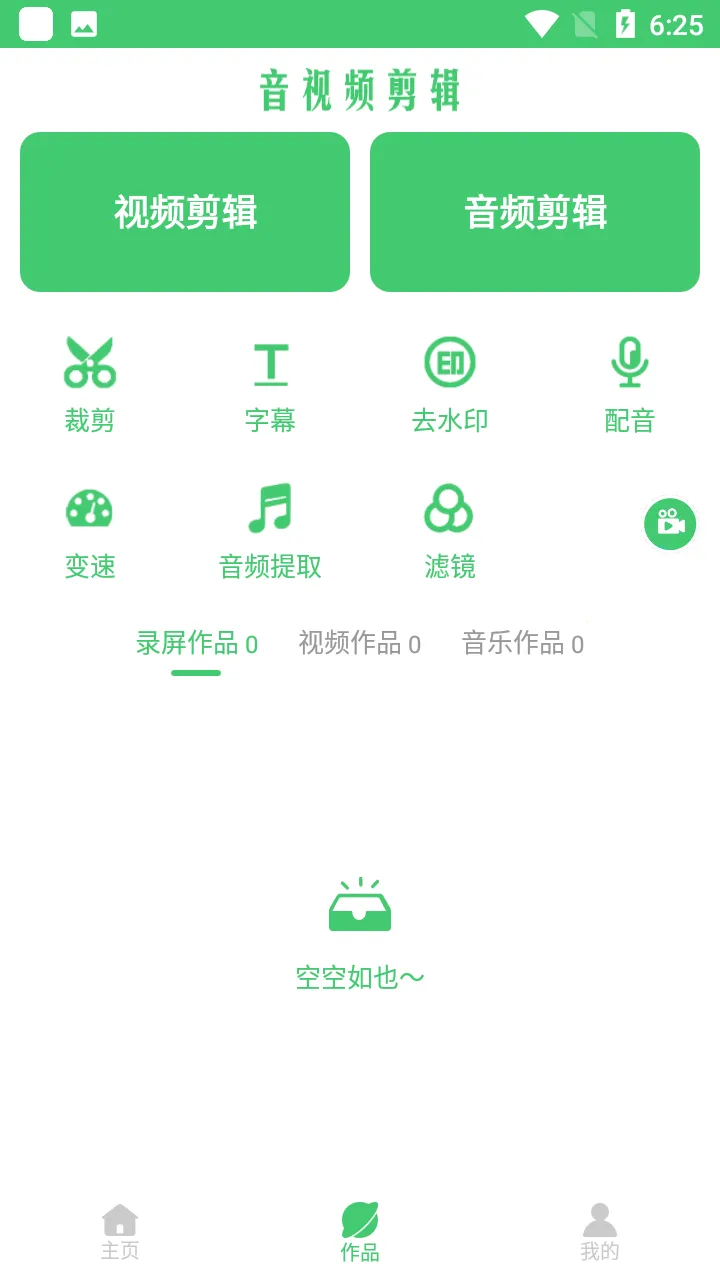Open the 音乐作品 tab
Image resolution: width=720 pixels, height=1280 pixels.
523,645
